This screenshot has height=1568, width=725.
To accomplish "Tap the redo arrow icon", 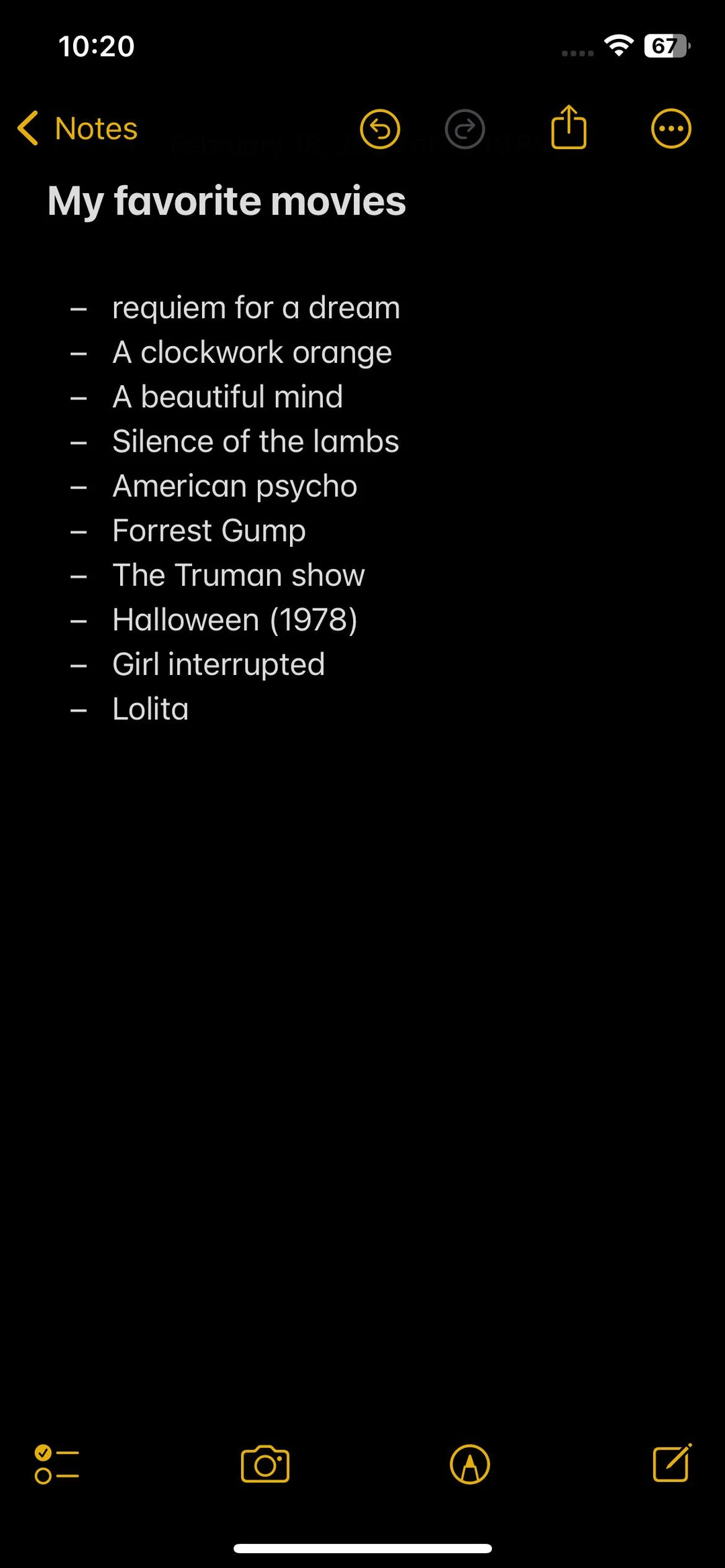I will 465,129.
